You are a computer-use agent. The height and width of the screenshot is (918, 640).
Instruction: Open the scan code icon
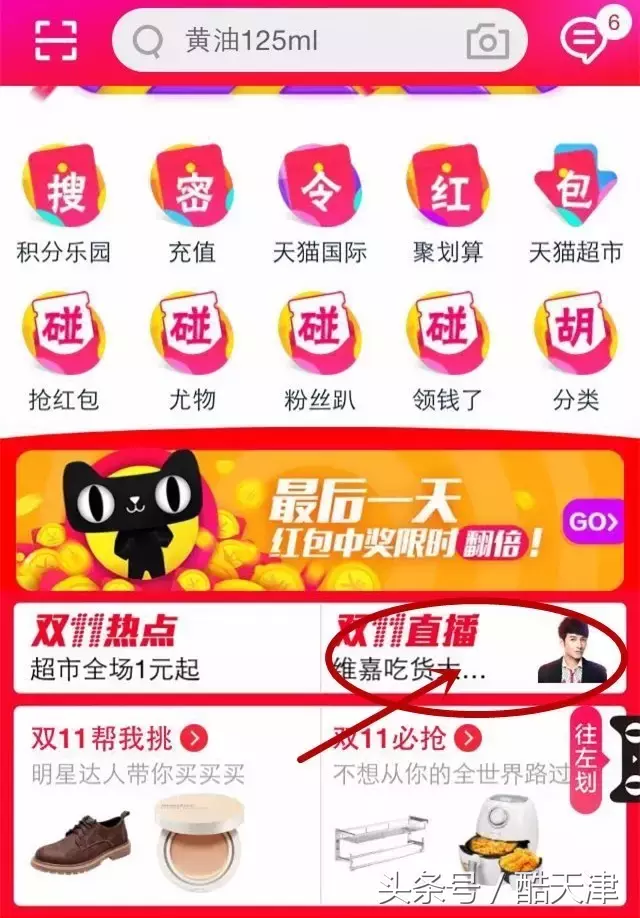tap(55, 40)
